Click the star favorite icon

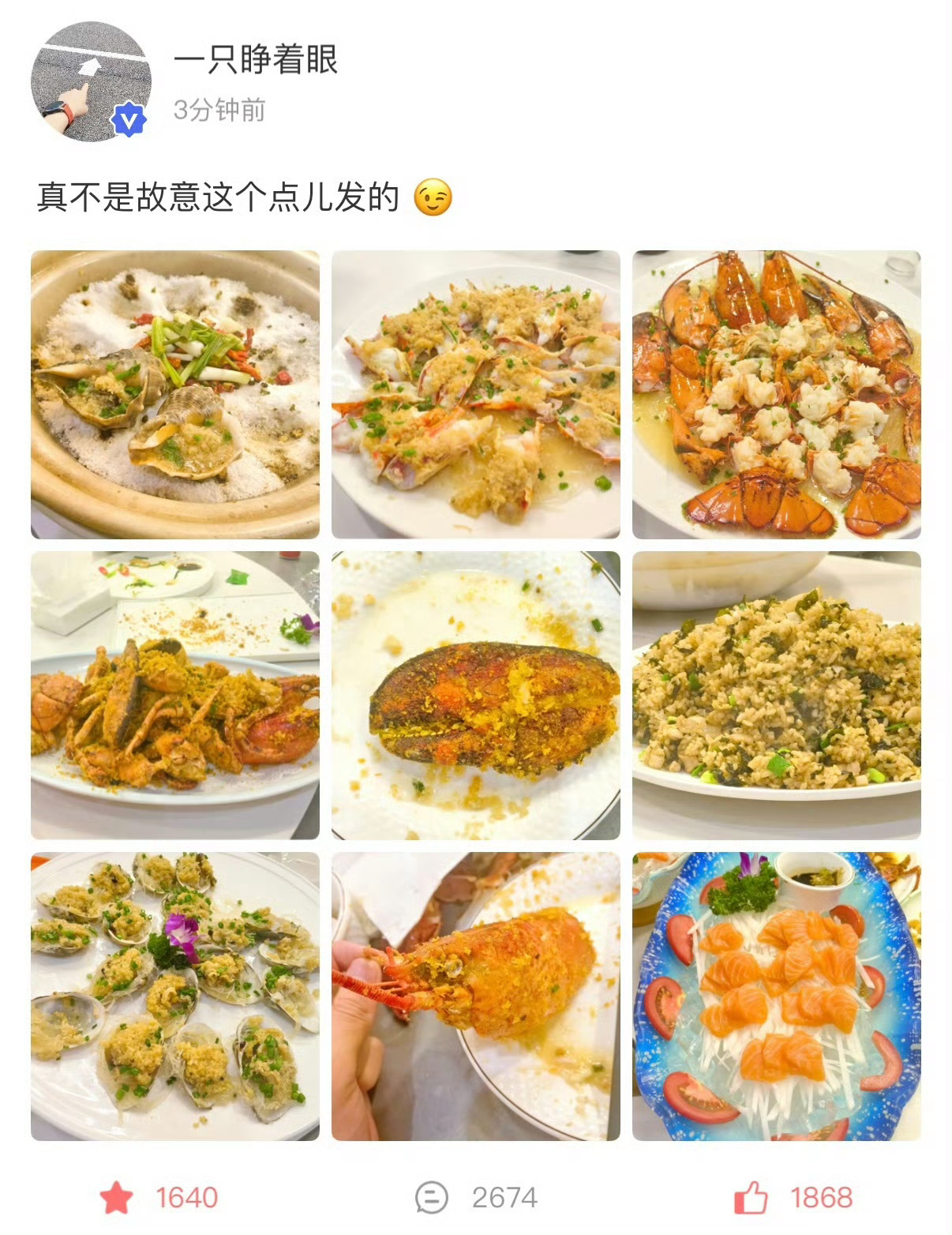pos(118,1197)
